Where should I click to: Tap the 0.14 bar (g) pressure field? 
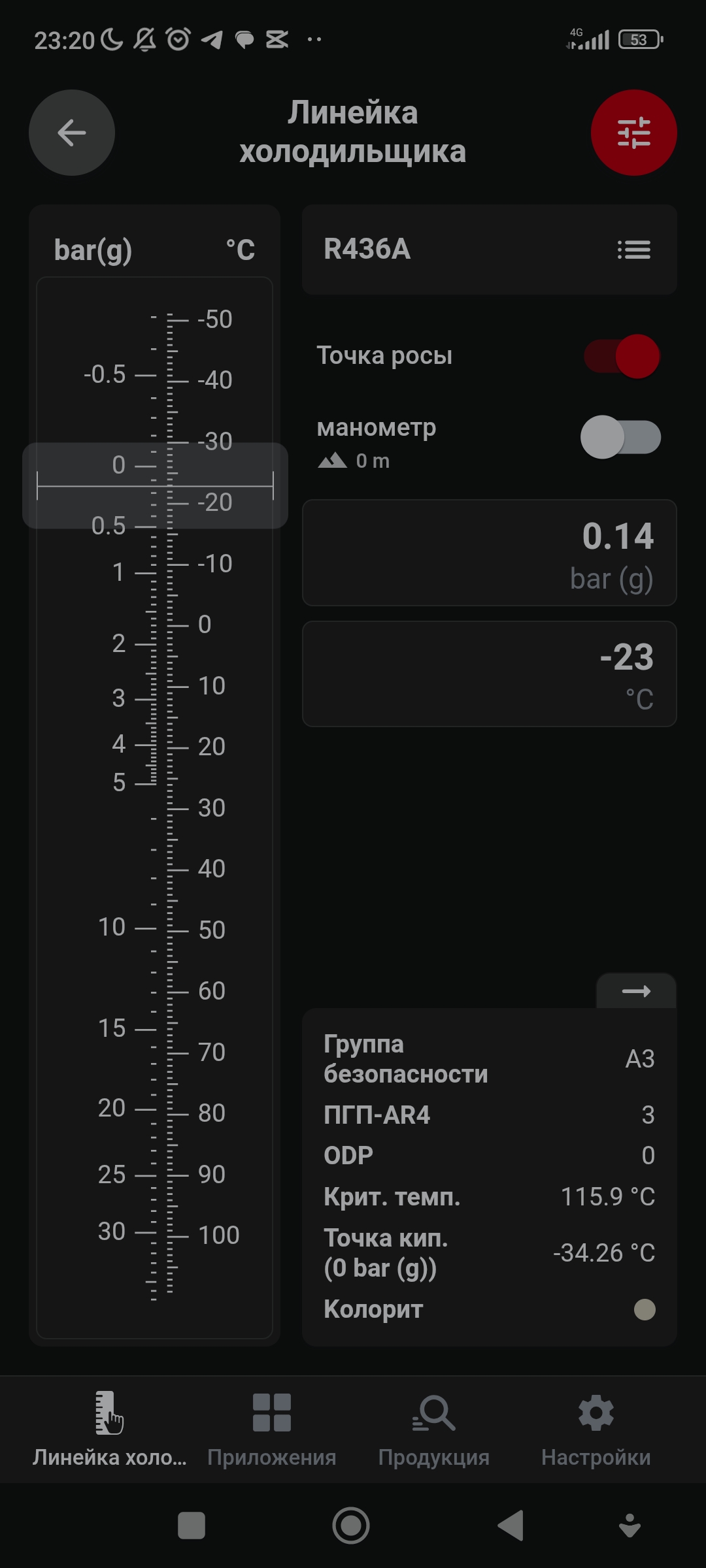coord(489,553)
